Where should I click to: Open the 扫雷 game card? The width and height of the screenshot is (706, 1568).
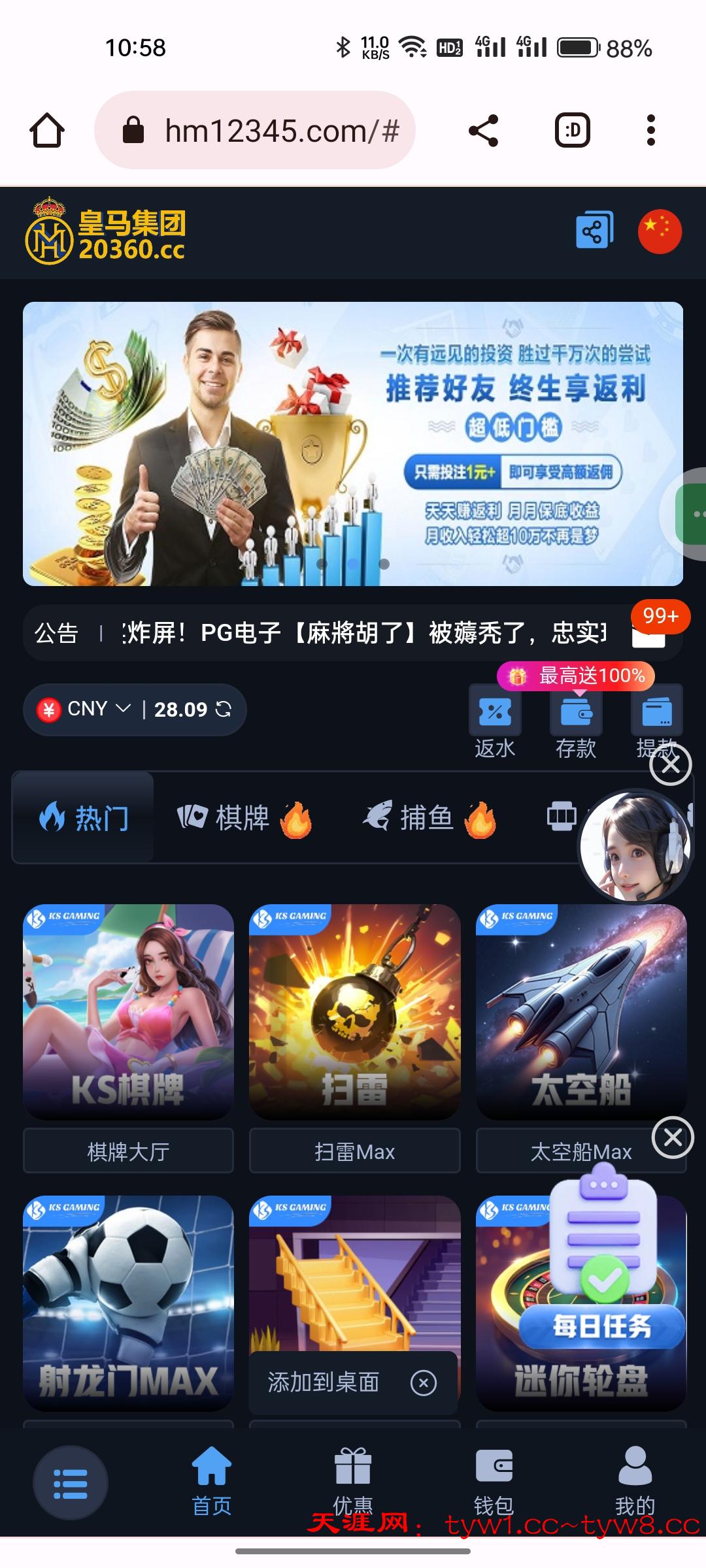[354, 1011]
